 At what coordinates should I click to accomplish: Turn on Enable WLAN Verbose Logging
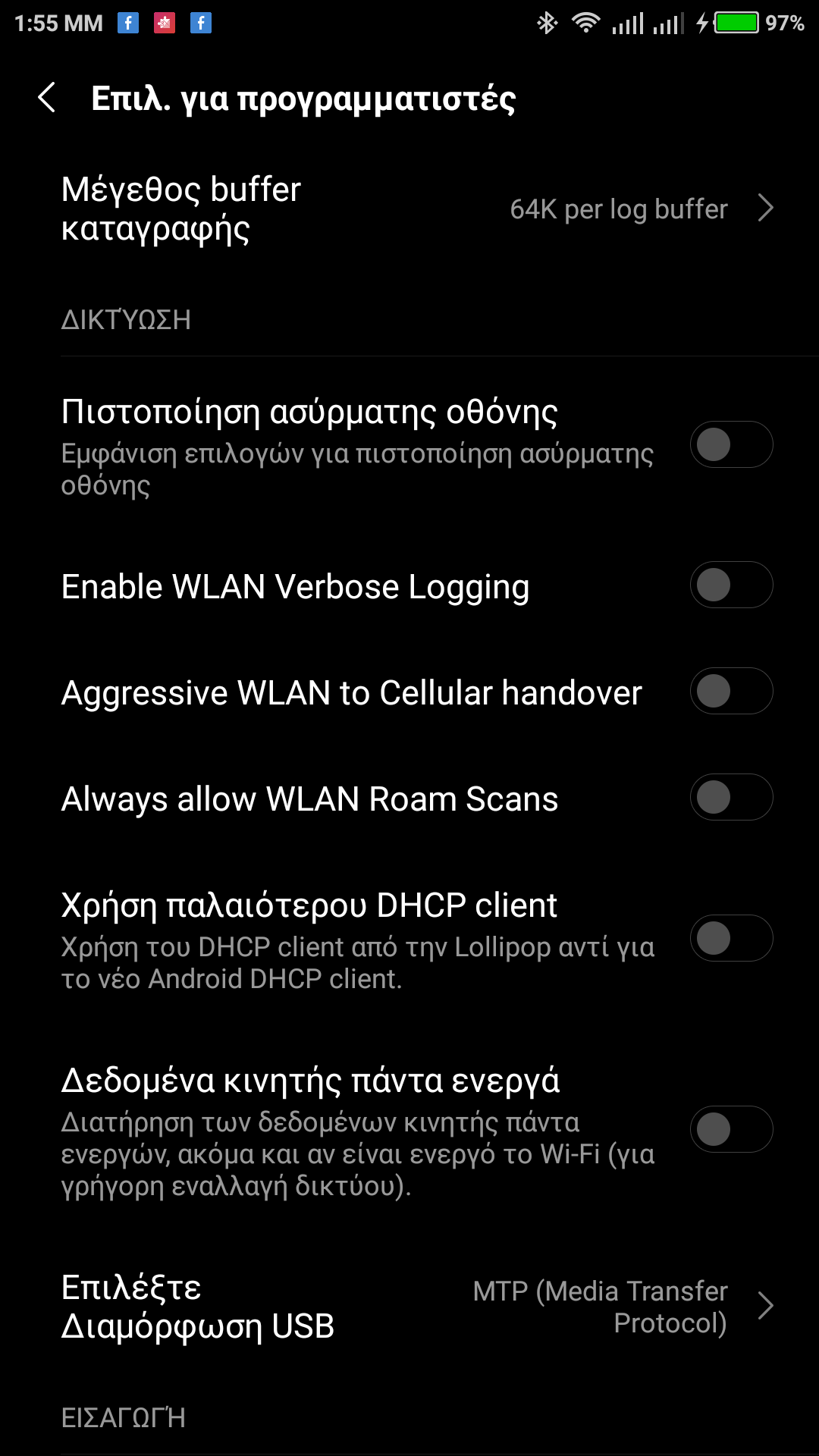(730, 585)
